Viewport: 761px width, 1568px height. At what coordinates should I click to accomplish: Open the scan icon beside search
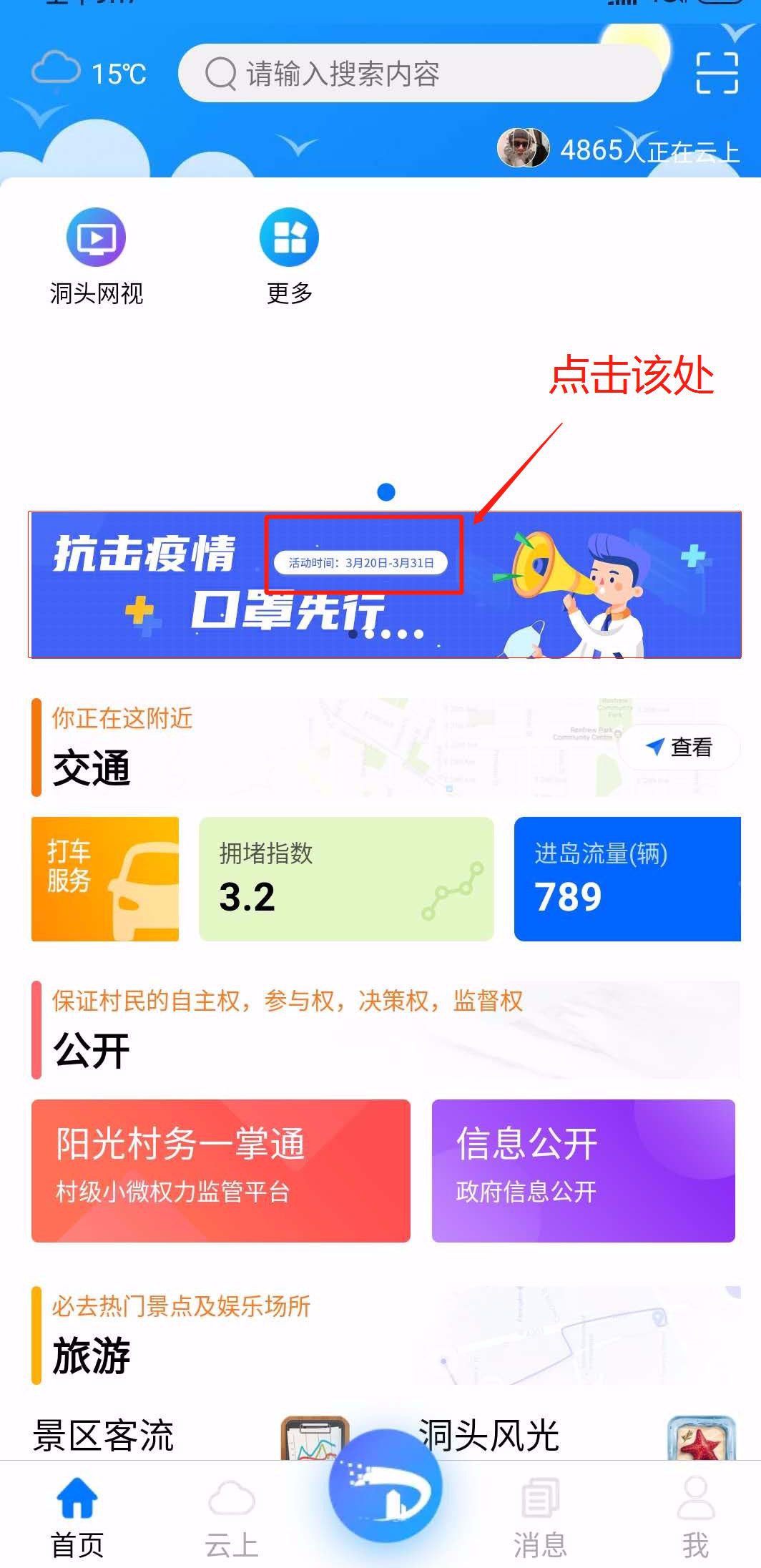pos(717,73)
